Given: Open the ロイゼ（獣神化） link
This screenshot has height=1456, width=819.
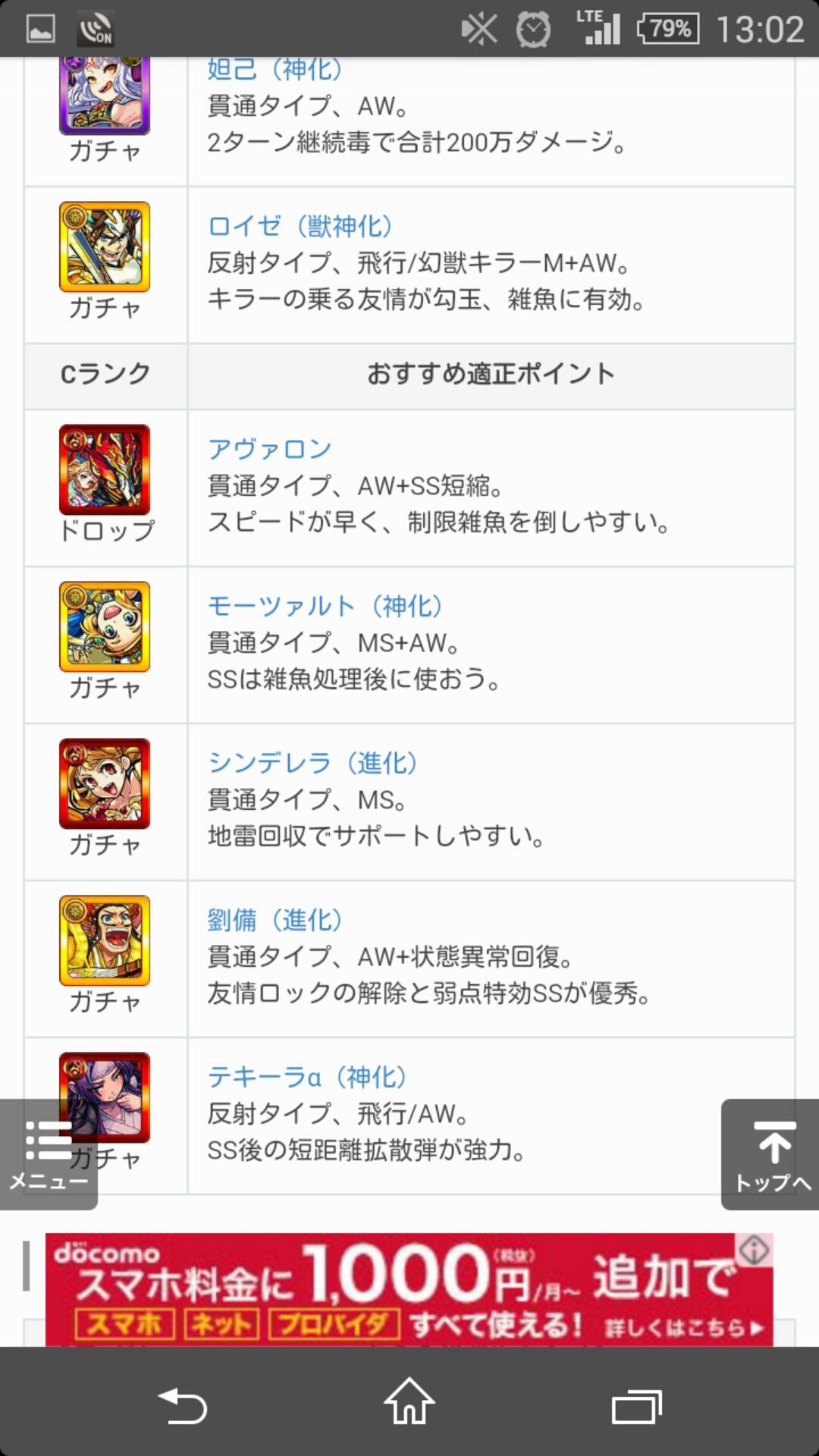Looking at the screenshot, I should click(x=300, y=226).
